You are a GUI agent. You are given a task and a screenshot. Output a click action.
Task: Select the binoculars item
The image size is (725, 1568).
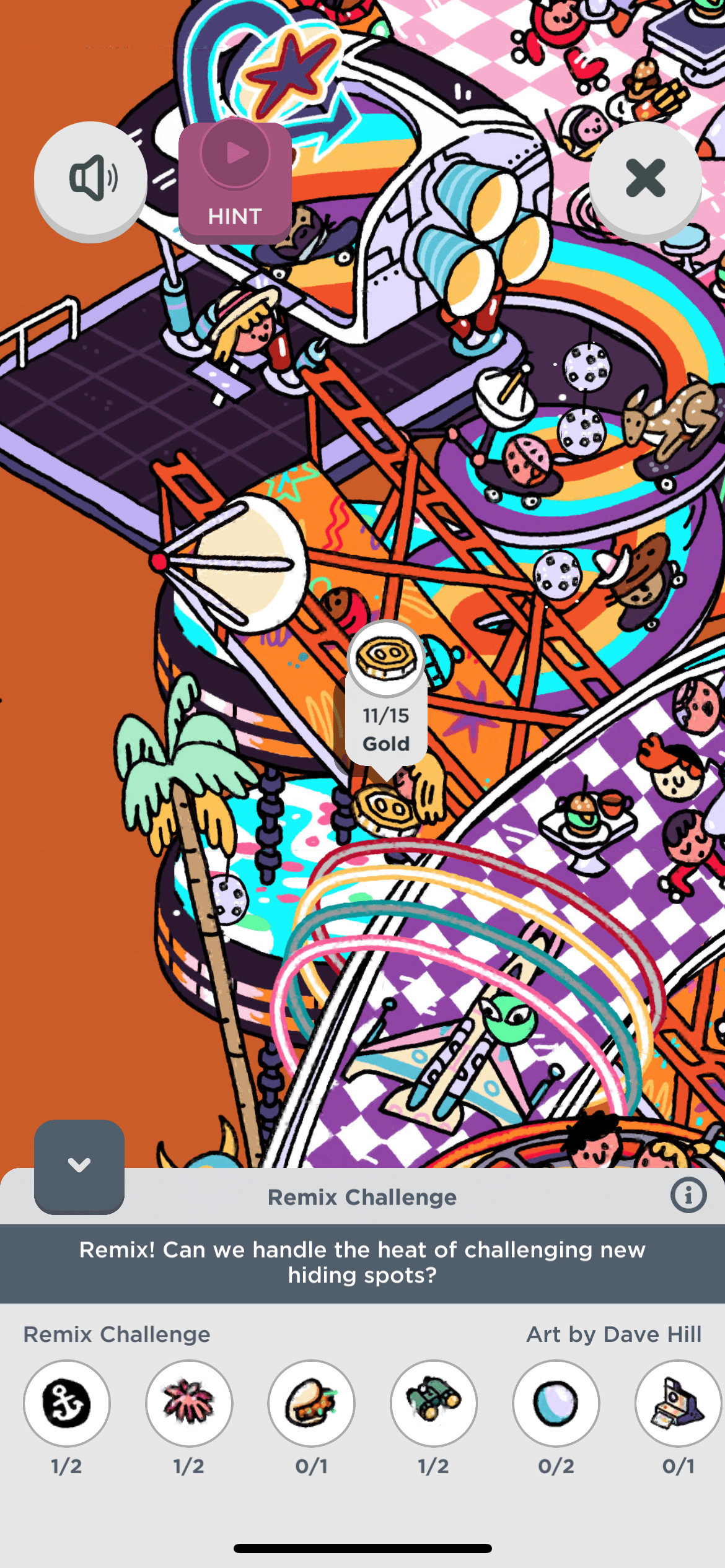(x=434, y=1403)
